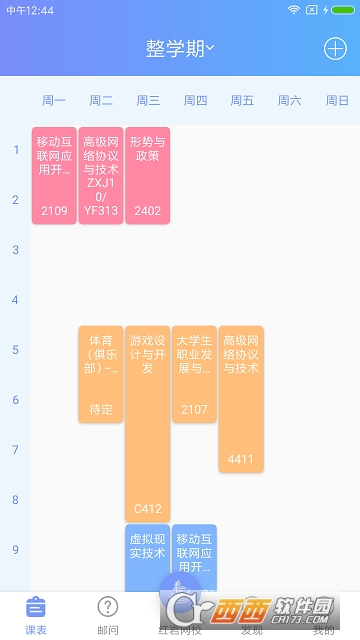This screenshot has width=360, height=640.
Task: Open the Monday 移动互联网应用开发 course in 2109
Action: (x=54, y=176)
